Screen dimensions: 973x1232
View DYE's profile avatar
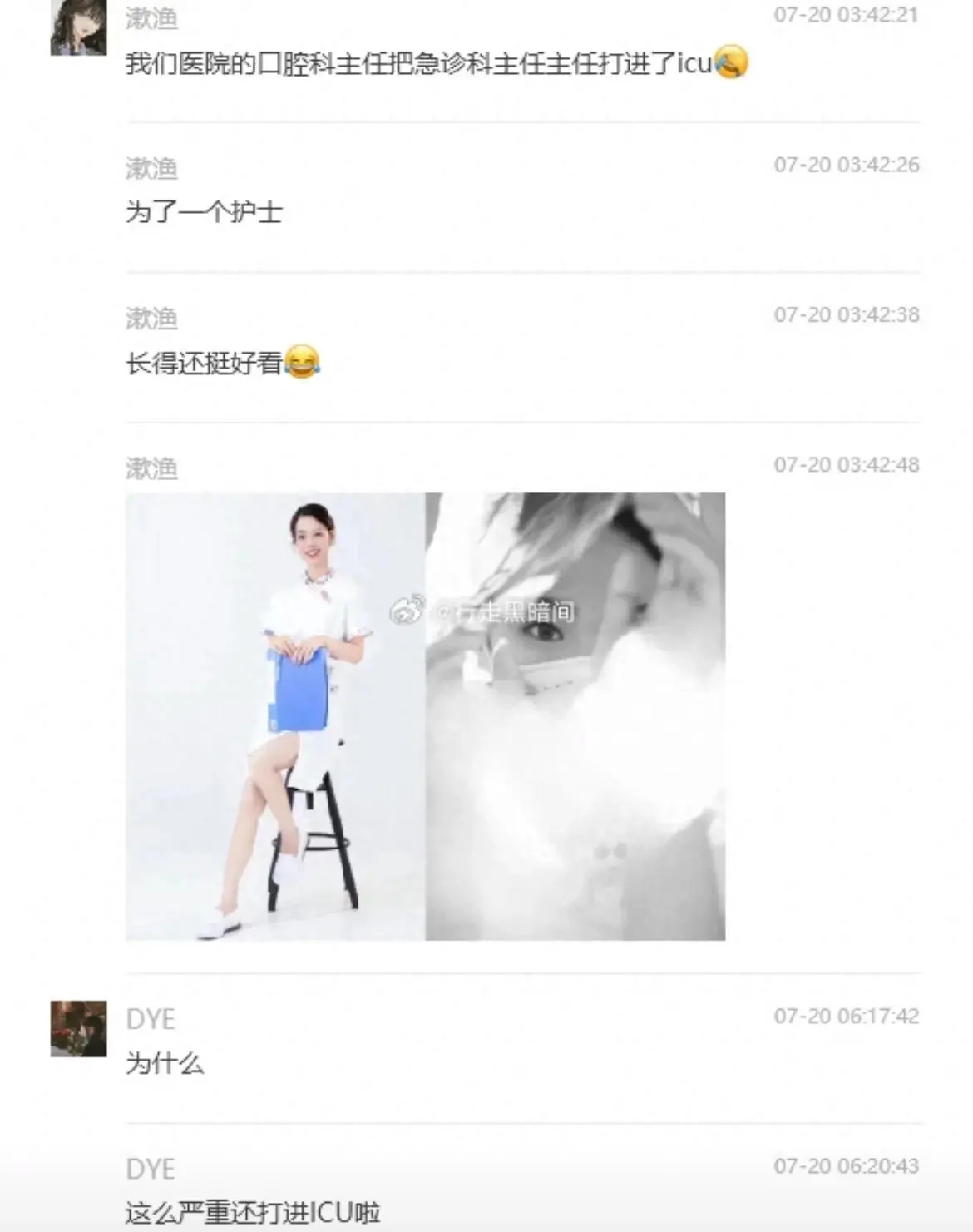[x=78, y=1028]
